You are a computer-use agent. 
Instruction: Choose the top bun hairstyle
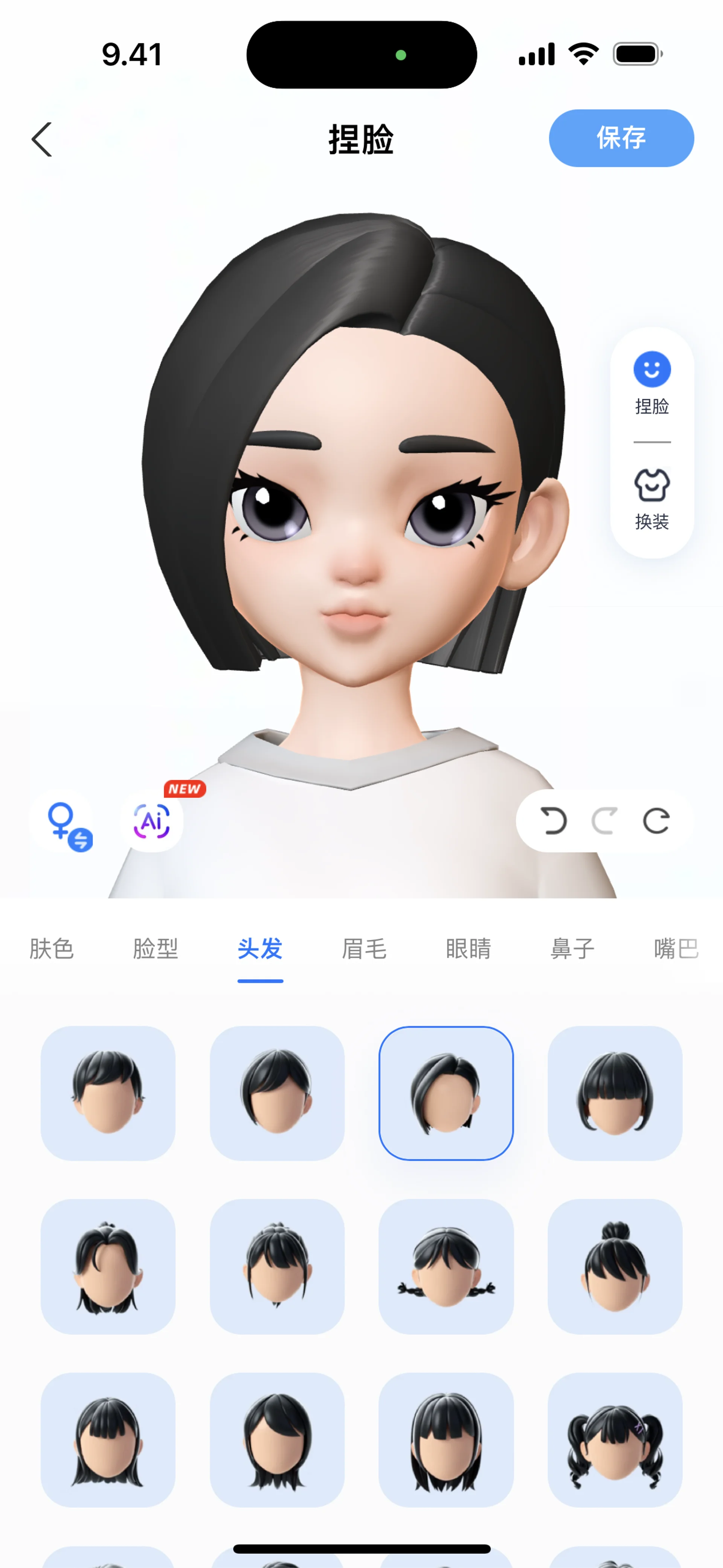tap(615, 1266)
